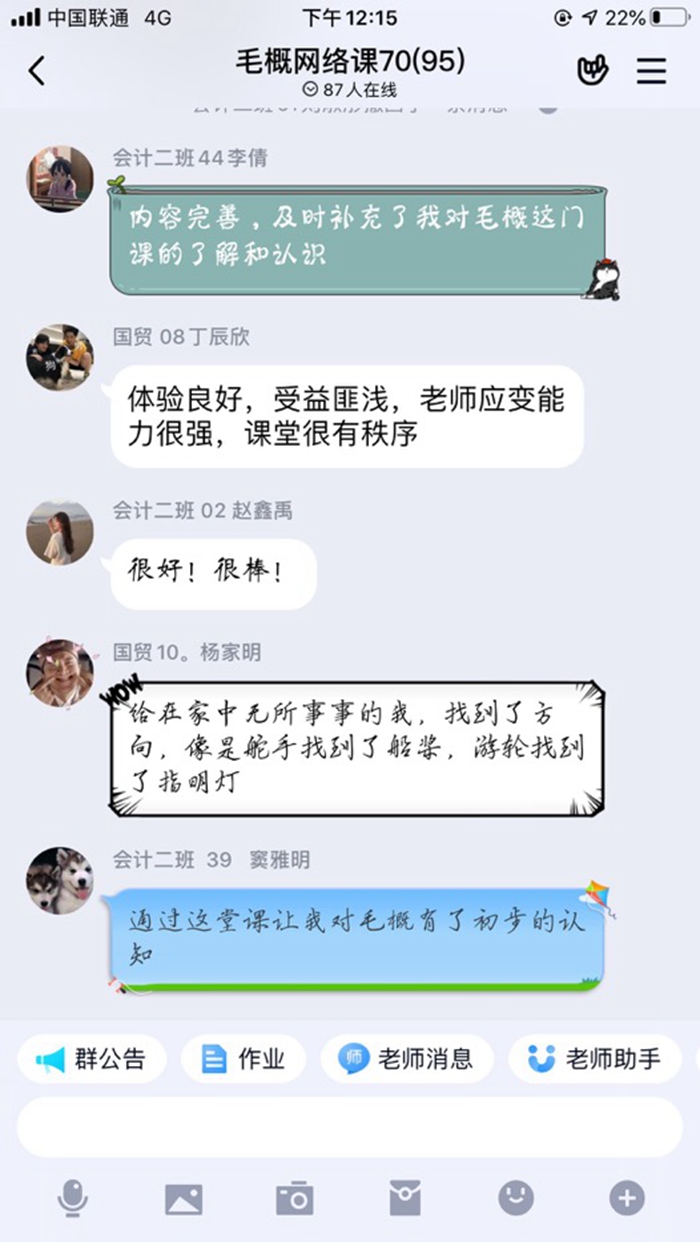This screenshot has width=700, height=1242.
Task: Open the red packet icon
Action: 405,1198
